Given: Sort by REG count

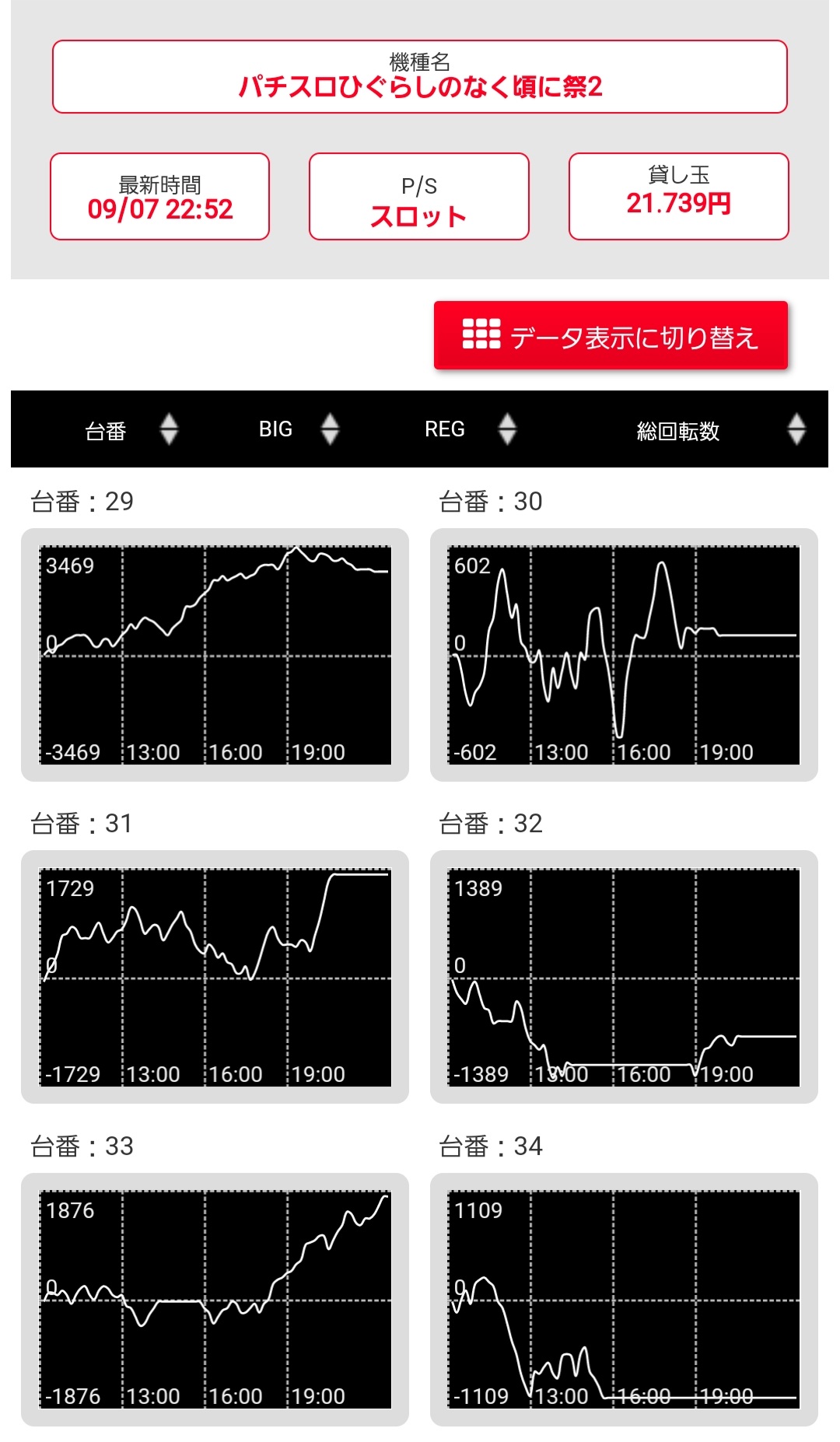Looking at the screenshot, I should pos(470,429).
